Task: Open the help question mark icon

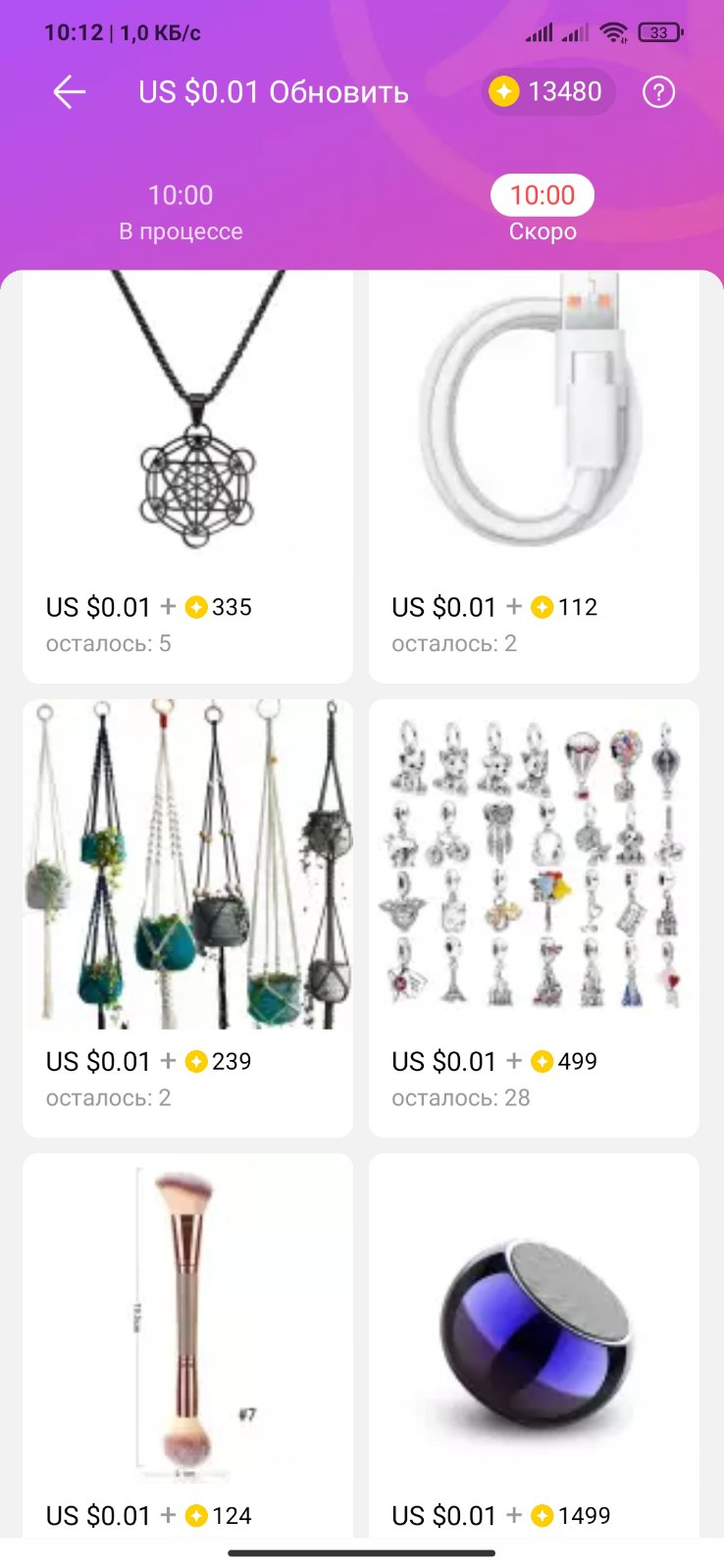Action: point(658,93)
